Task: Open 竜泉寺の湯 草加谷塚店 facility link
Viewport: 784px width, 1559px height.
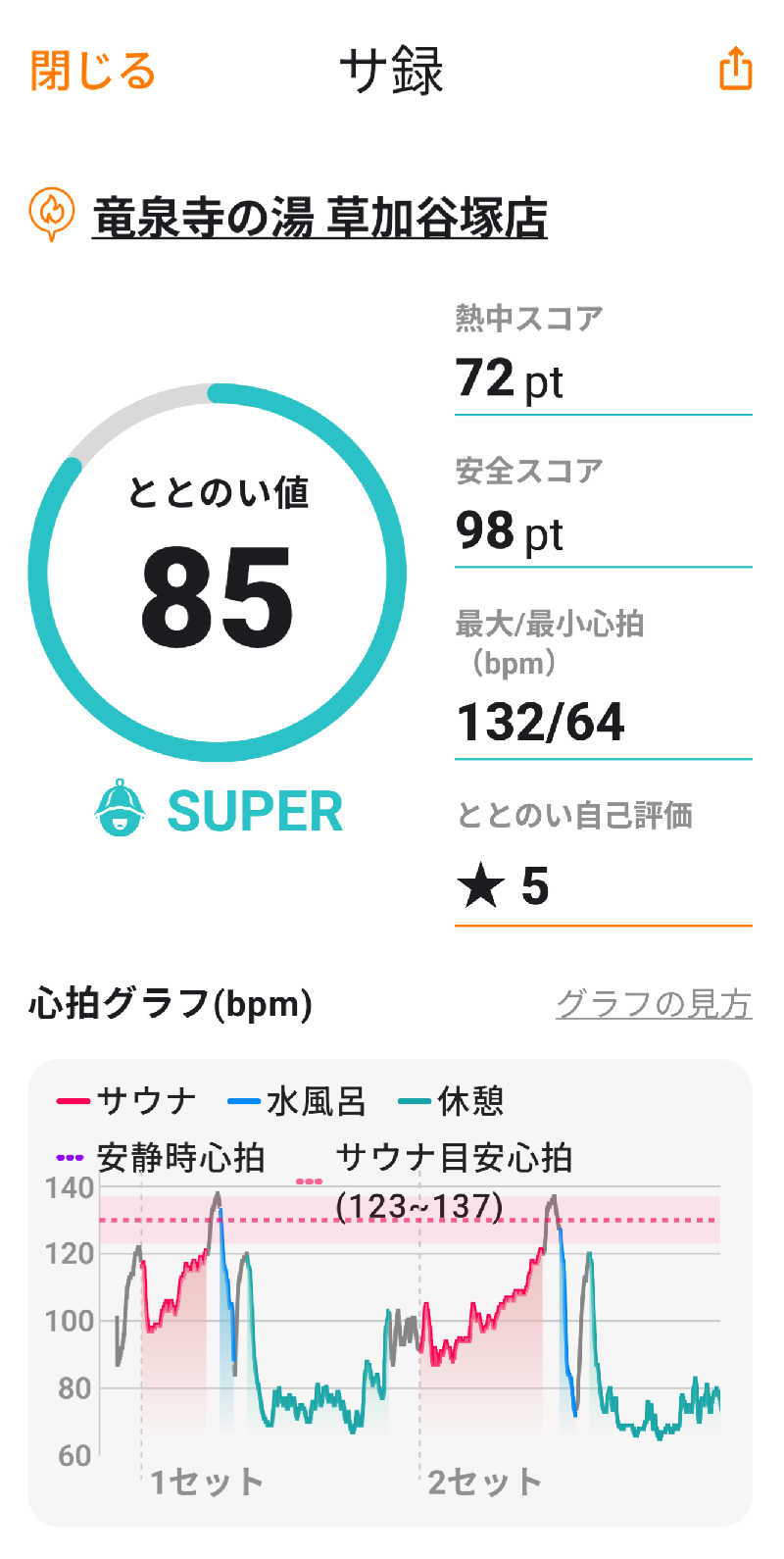Action: (319, 217)
